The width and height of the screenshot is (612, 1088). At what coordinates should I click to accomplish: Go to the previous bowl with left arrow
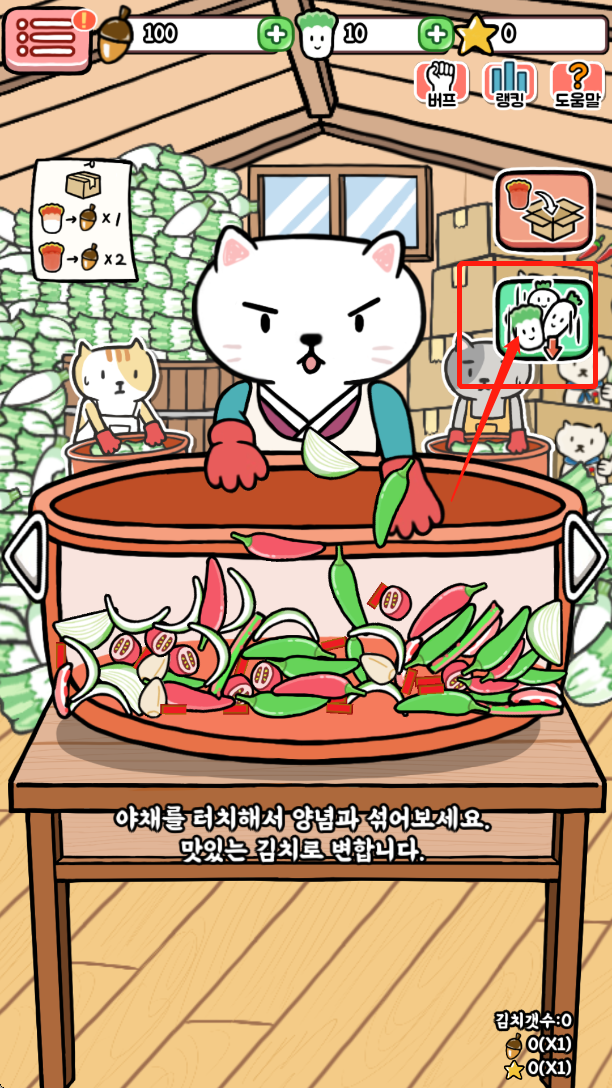(26, 557)
